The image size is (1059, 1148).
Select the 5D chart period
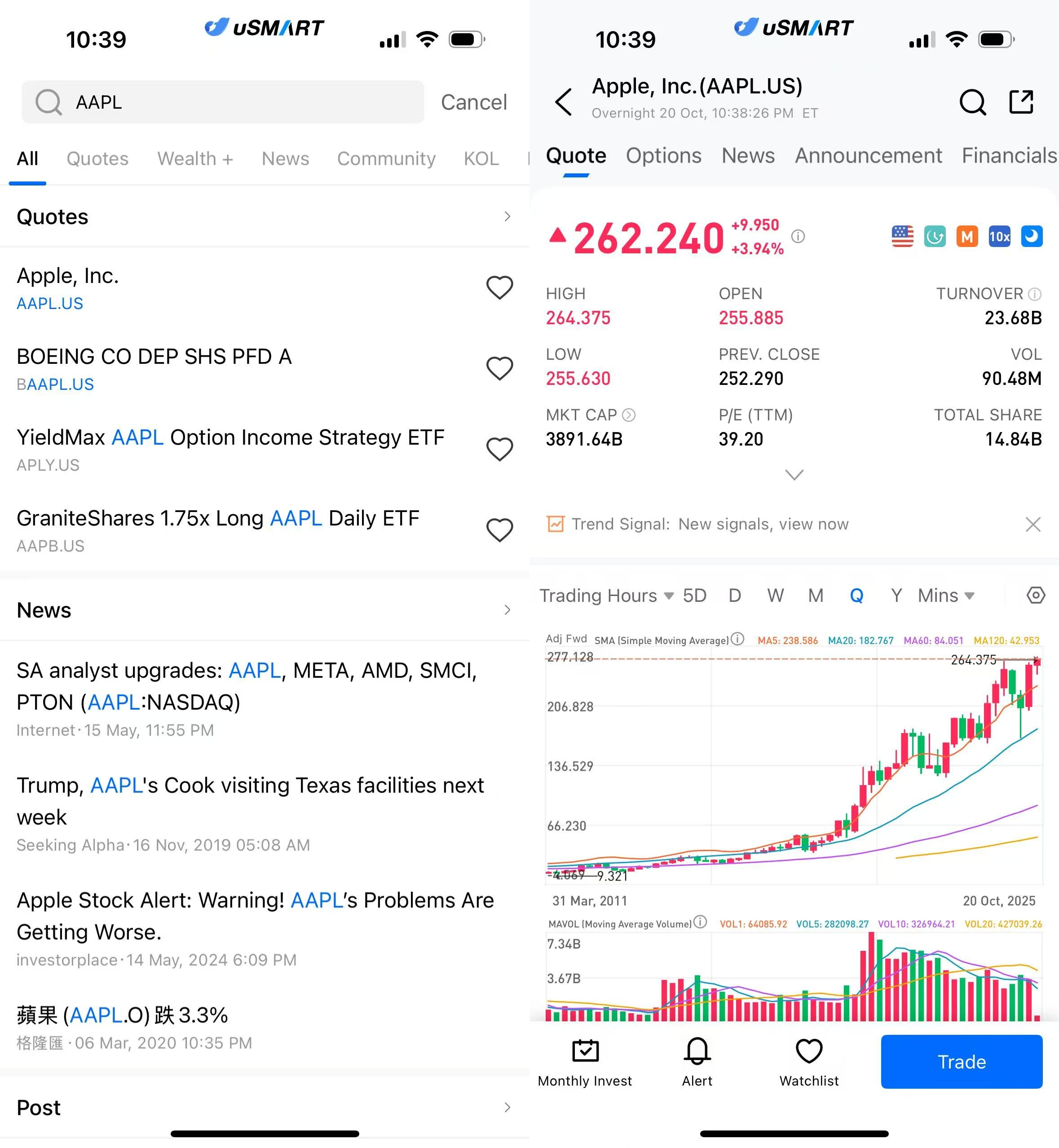(x=694, y=596)
